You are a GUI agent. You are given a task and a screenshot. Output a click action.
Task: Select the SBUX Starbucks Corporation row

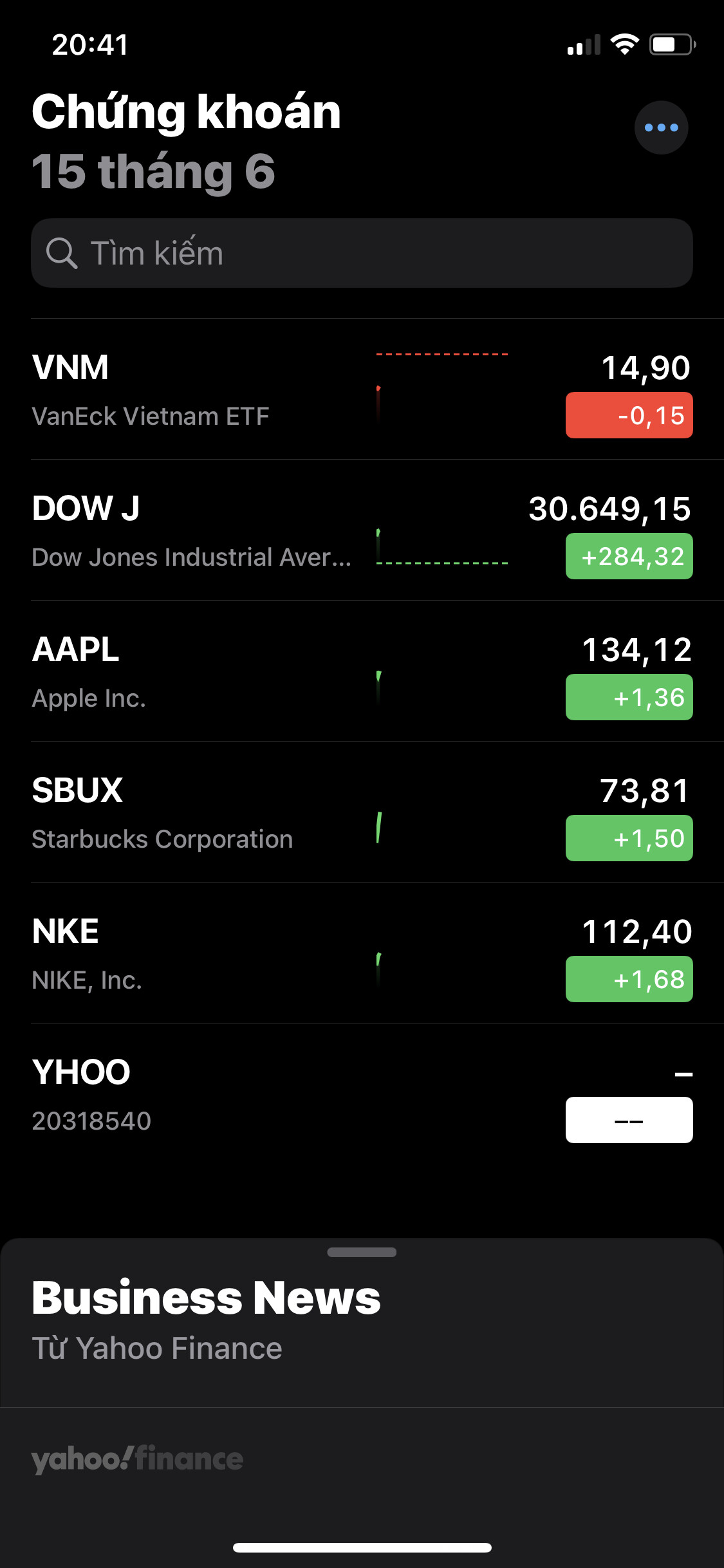[193, 812]
